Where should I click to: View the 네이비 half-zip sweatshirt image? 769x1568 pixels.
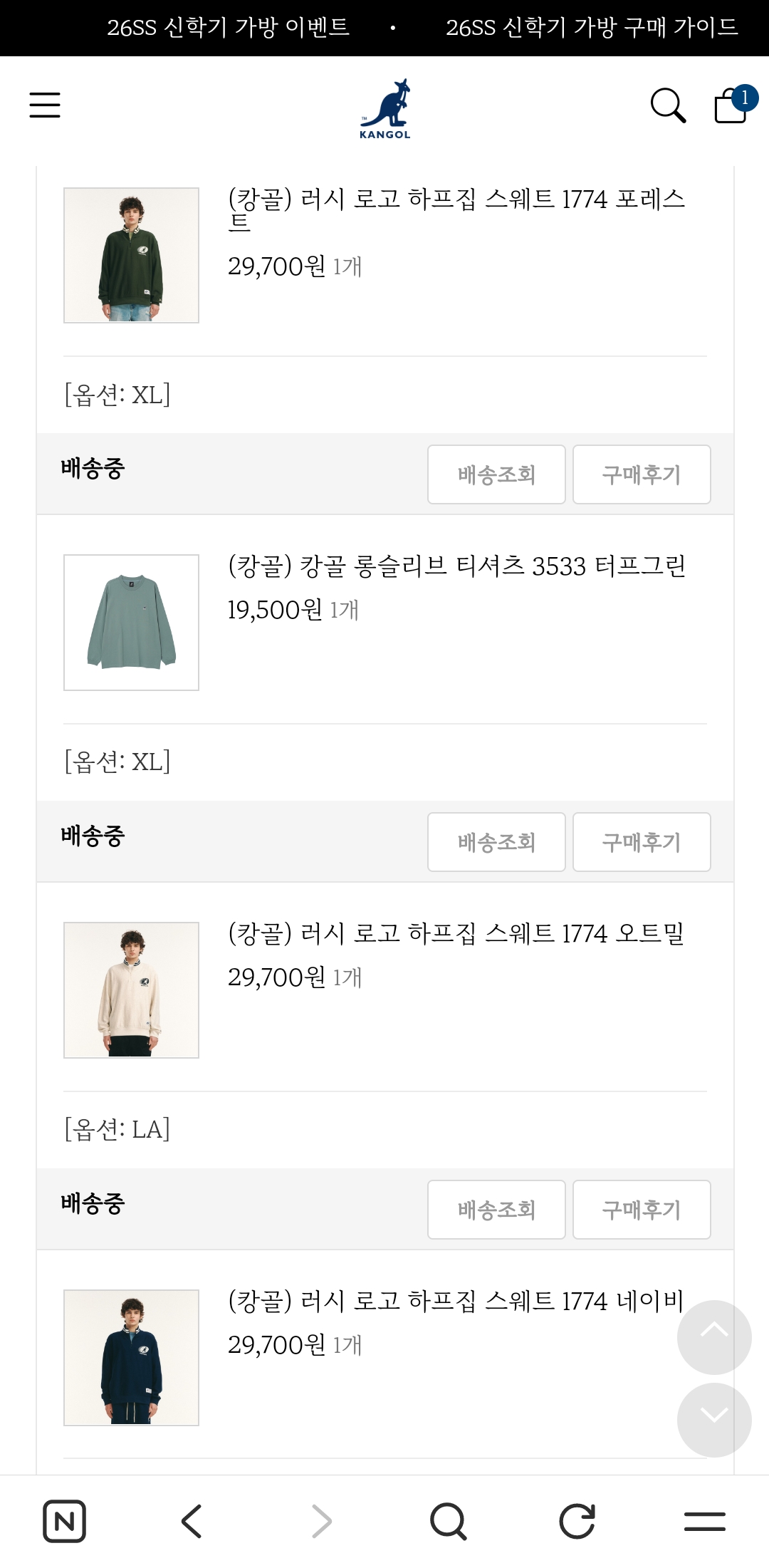click(x=131, y=1358)
